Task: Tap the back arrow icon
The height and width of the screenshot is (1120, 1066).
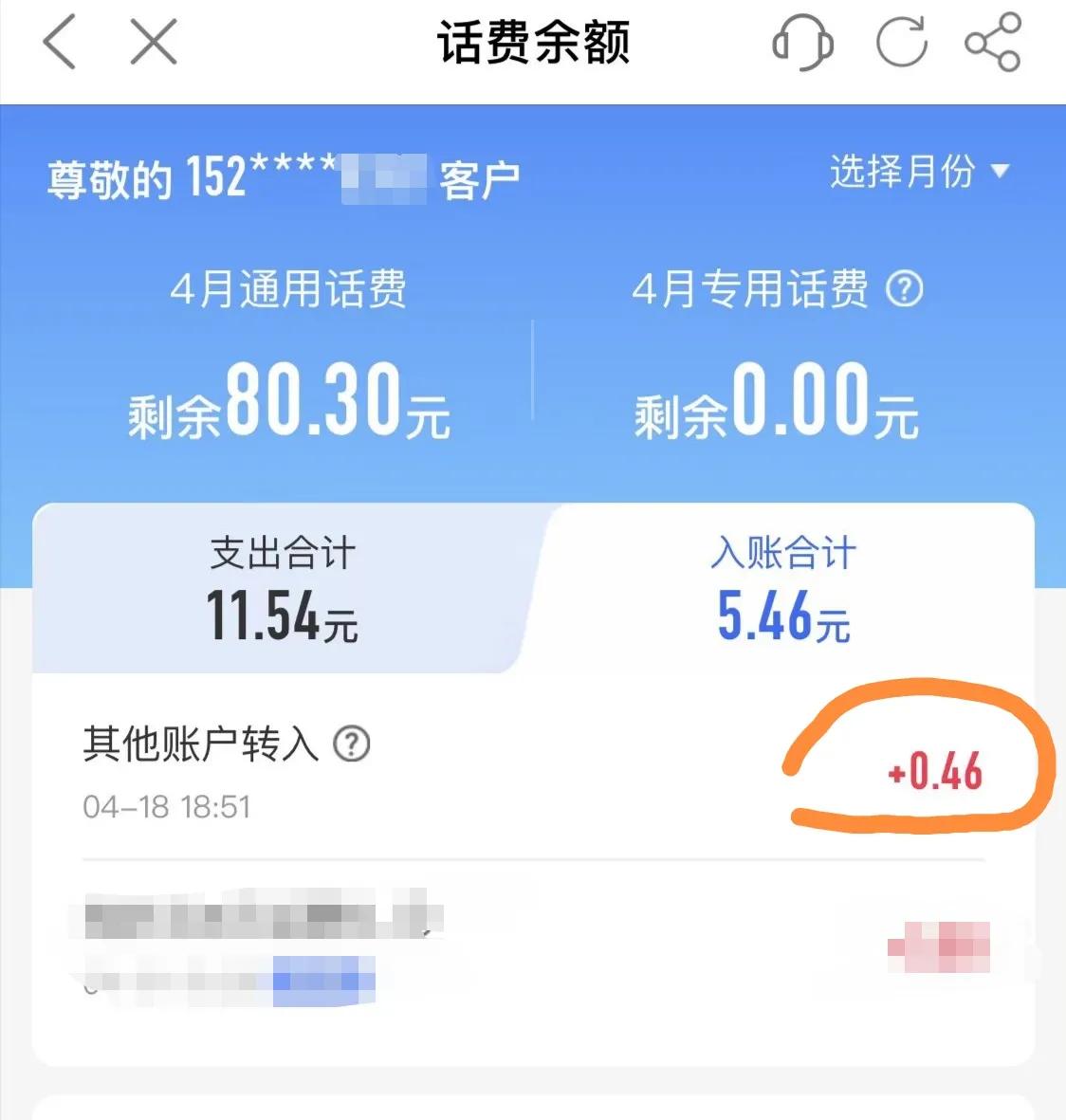Action: 59,42
